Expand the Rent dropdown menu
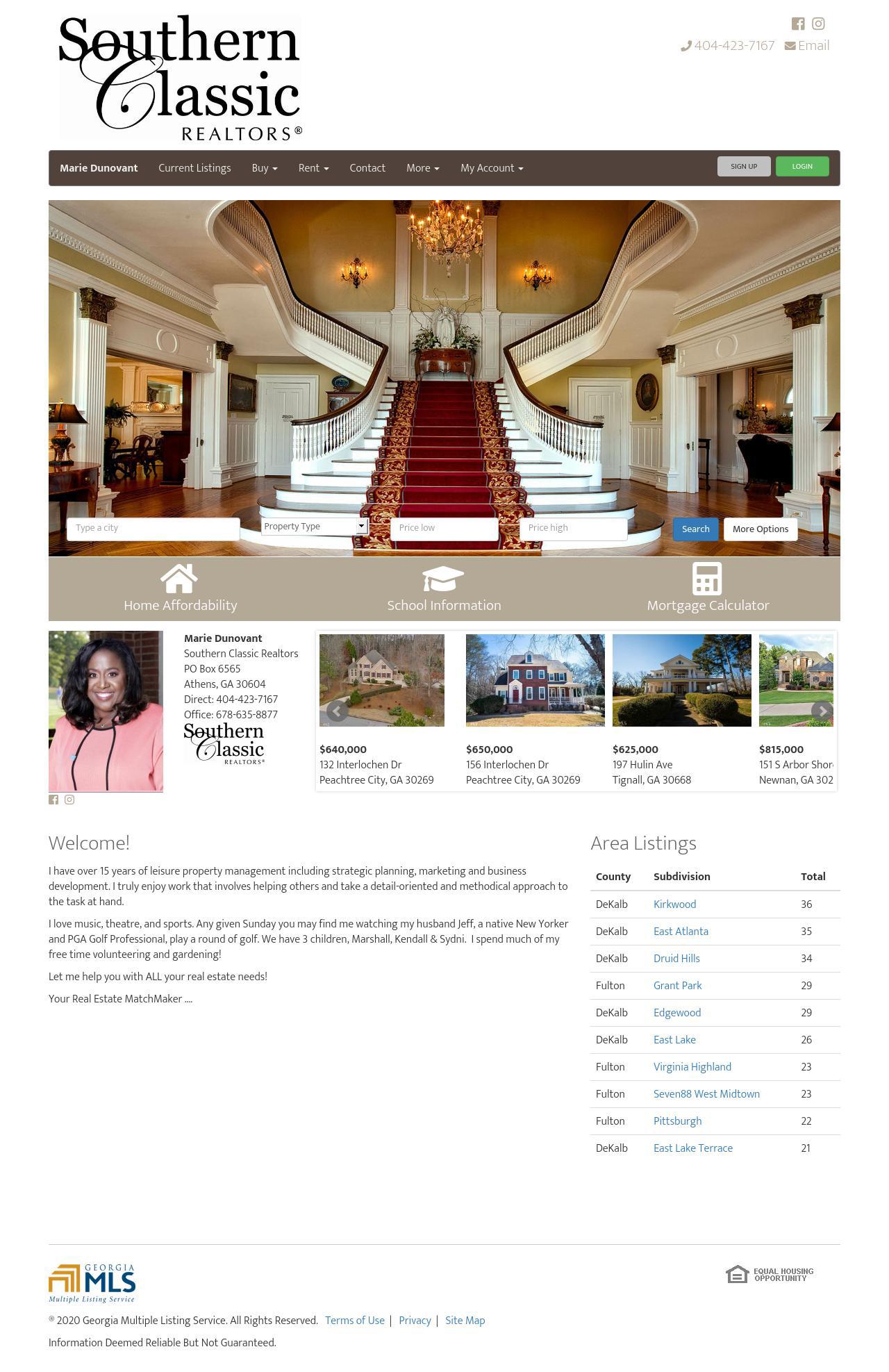 (x=313, y=168)
